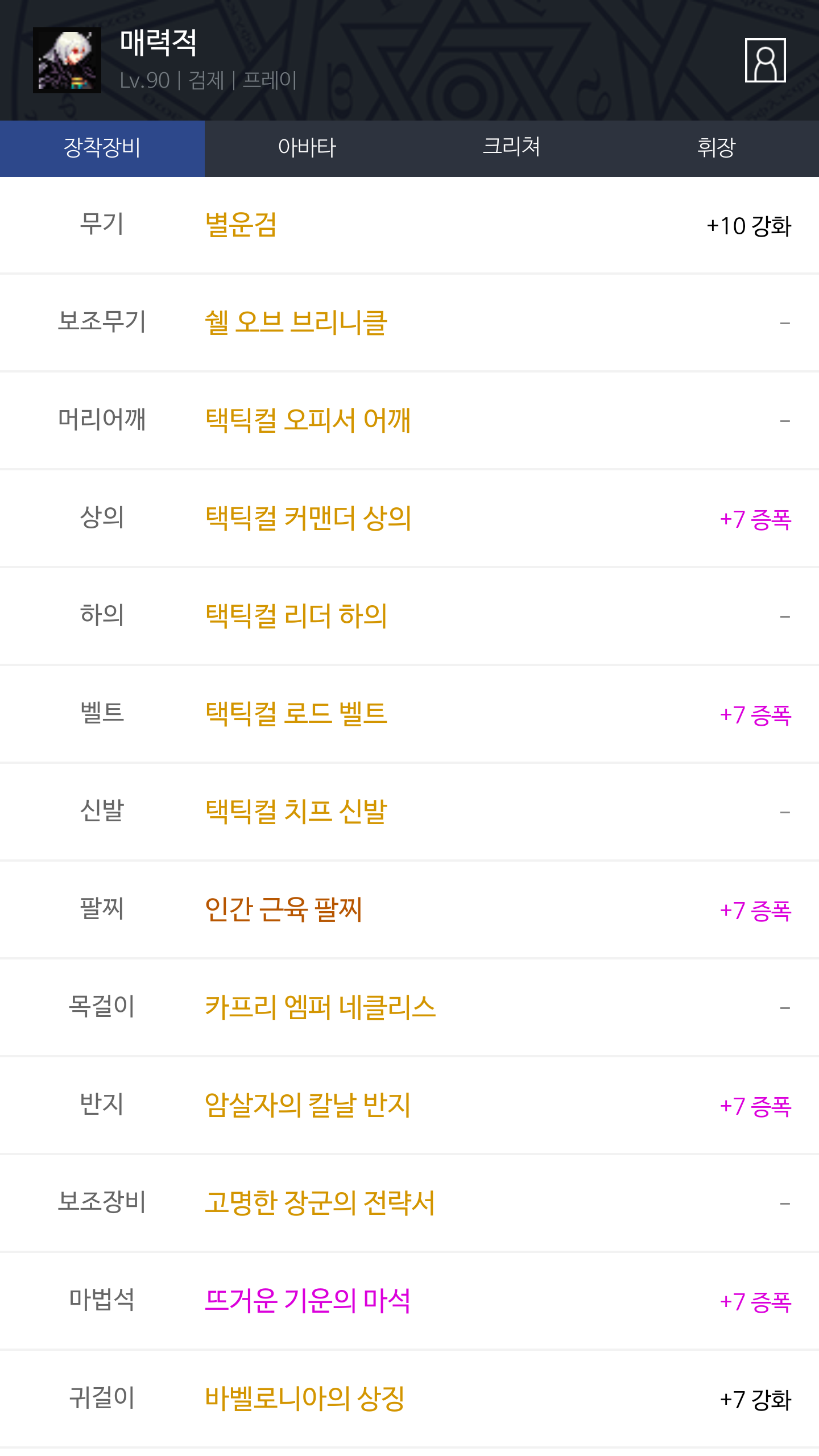Open 쉘 오브 브리니클 sub-weapon details

[296, 322]
